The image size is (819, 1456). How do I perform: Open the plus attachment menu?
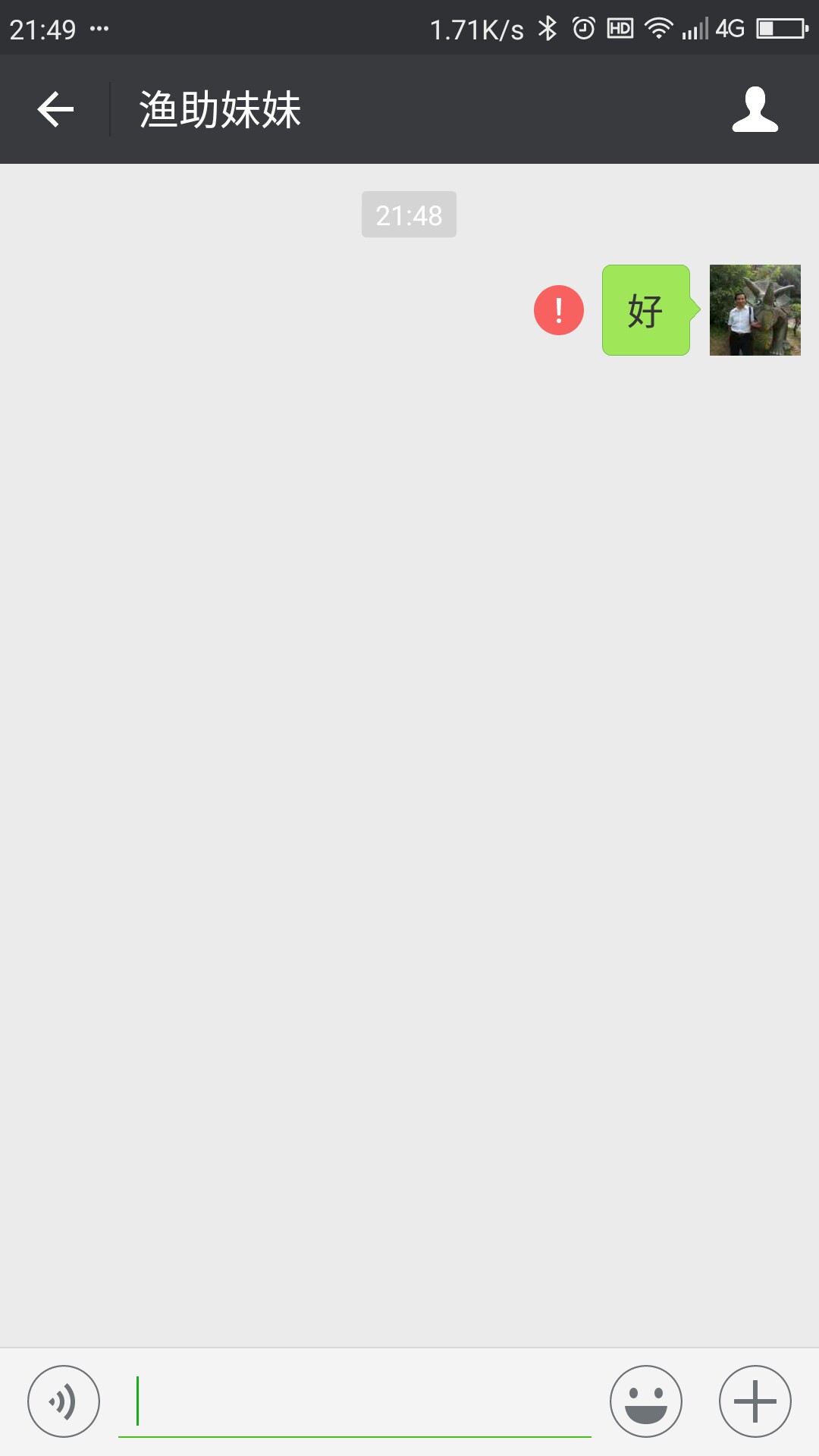[x=755, y=1401]
